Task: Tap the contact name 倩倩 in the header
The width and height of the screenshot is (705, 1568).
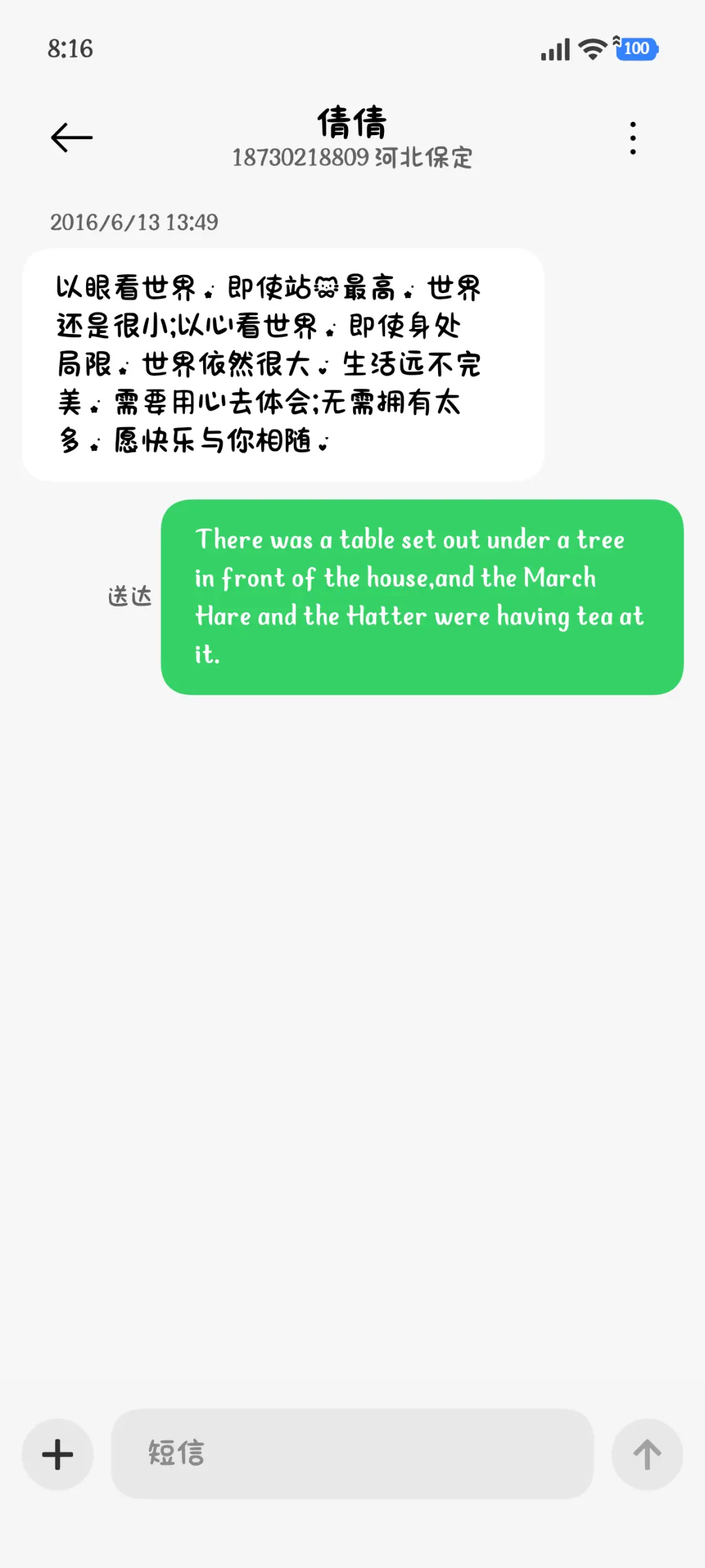Action: pos(352,121)
